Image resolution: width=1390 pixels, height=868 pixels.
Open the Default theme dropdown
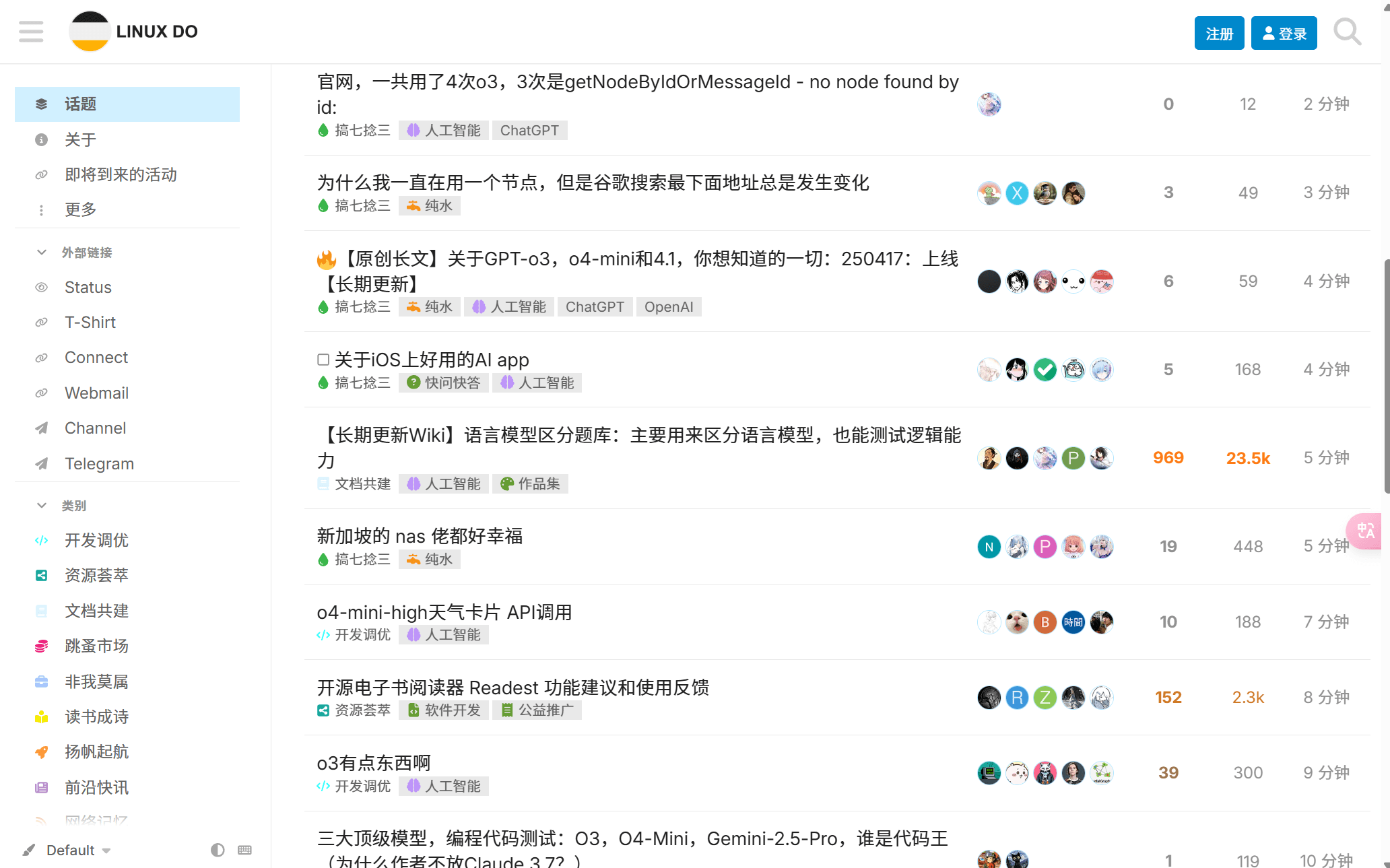[77, 850]
